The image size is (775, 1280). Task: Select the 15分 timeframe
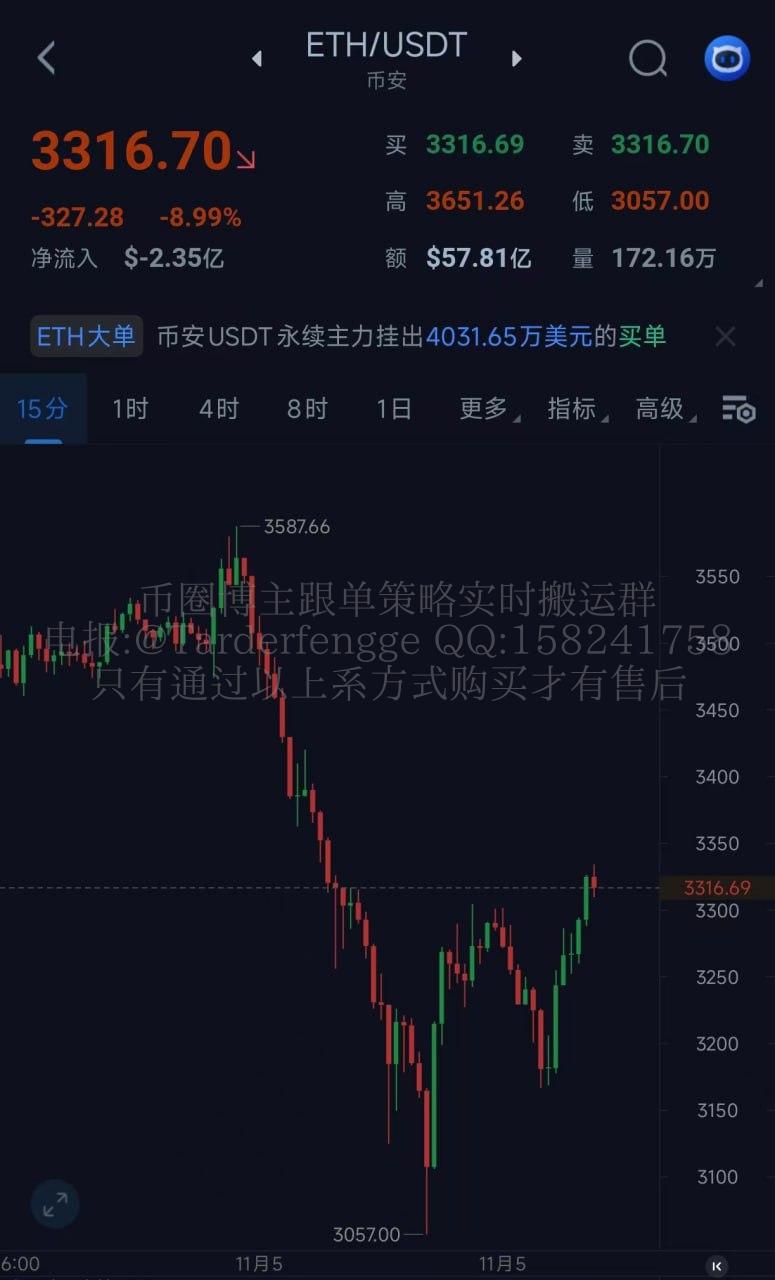(42, 409)
